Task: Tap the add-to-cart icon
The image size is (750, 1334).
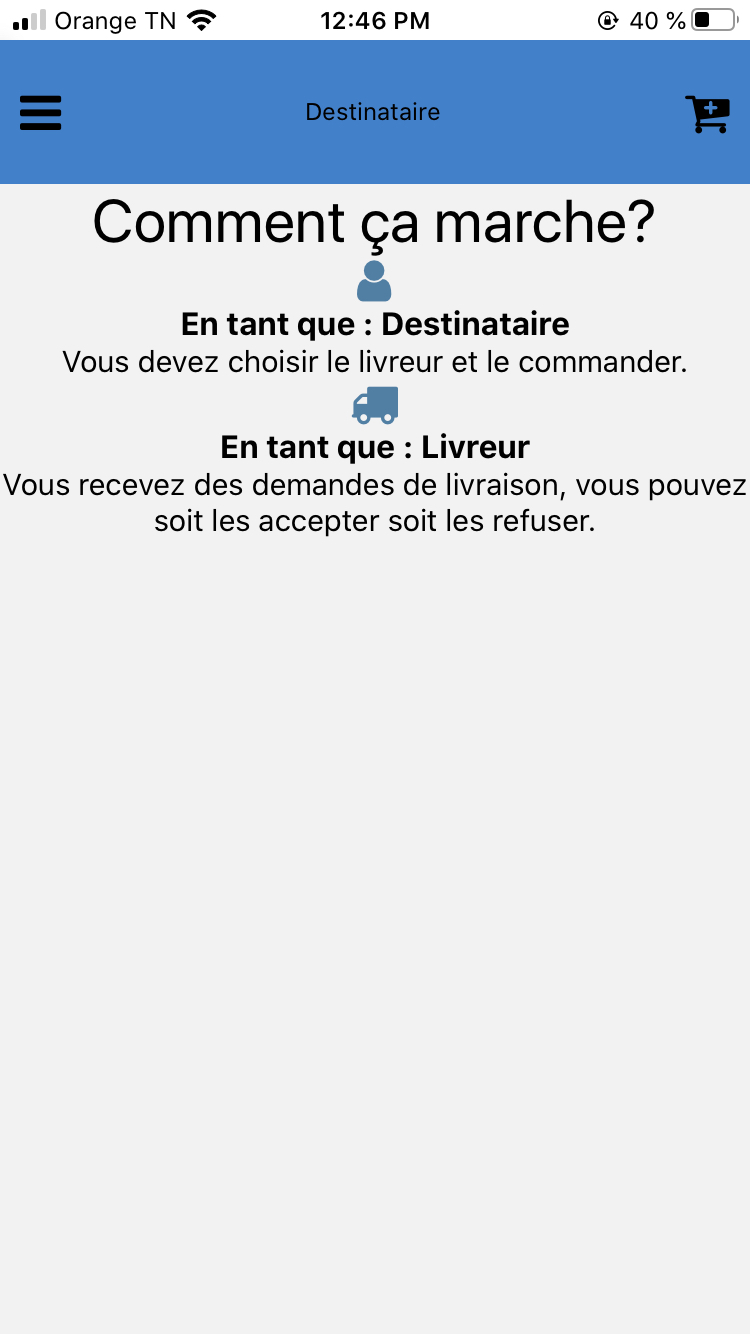Action: pos(708,113)
